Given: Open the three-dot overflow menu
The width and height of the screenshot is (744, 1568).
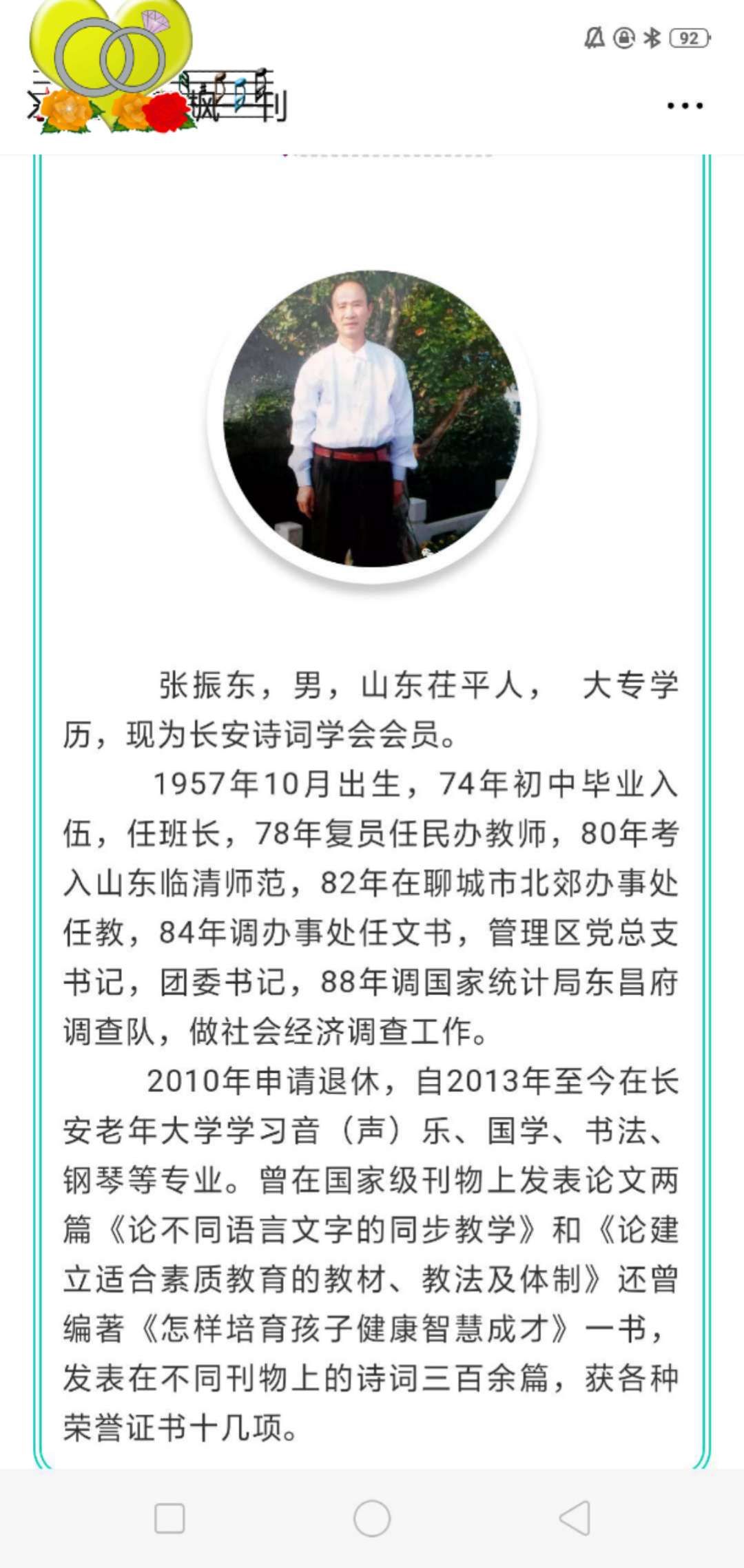Looking at the screenshot, I should (x=685, y=106).
